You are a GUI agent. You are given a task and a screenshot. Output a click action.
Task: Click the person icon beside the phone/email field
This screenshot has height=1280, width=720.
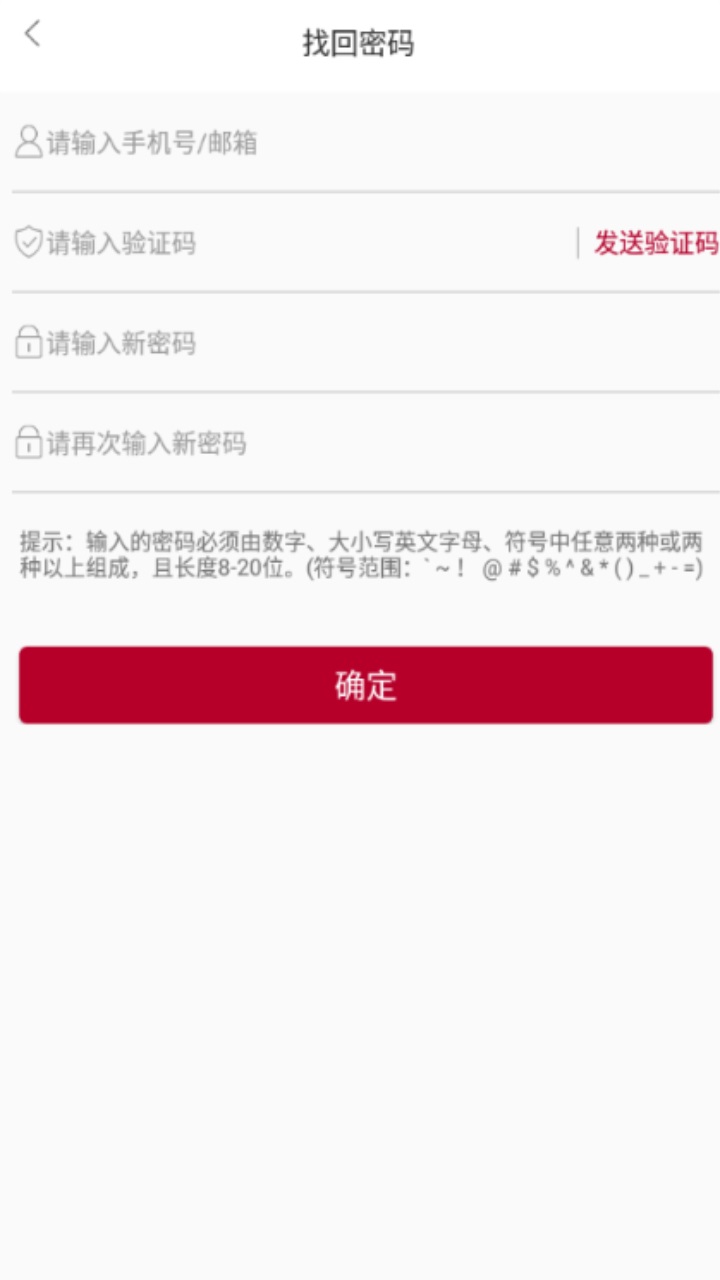click(x=27, y=143)
